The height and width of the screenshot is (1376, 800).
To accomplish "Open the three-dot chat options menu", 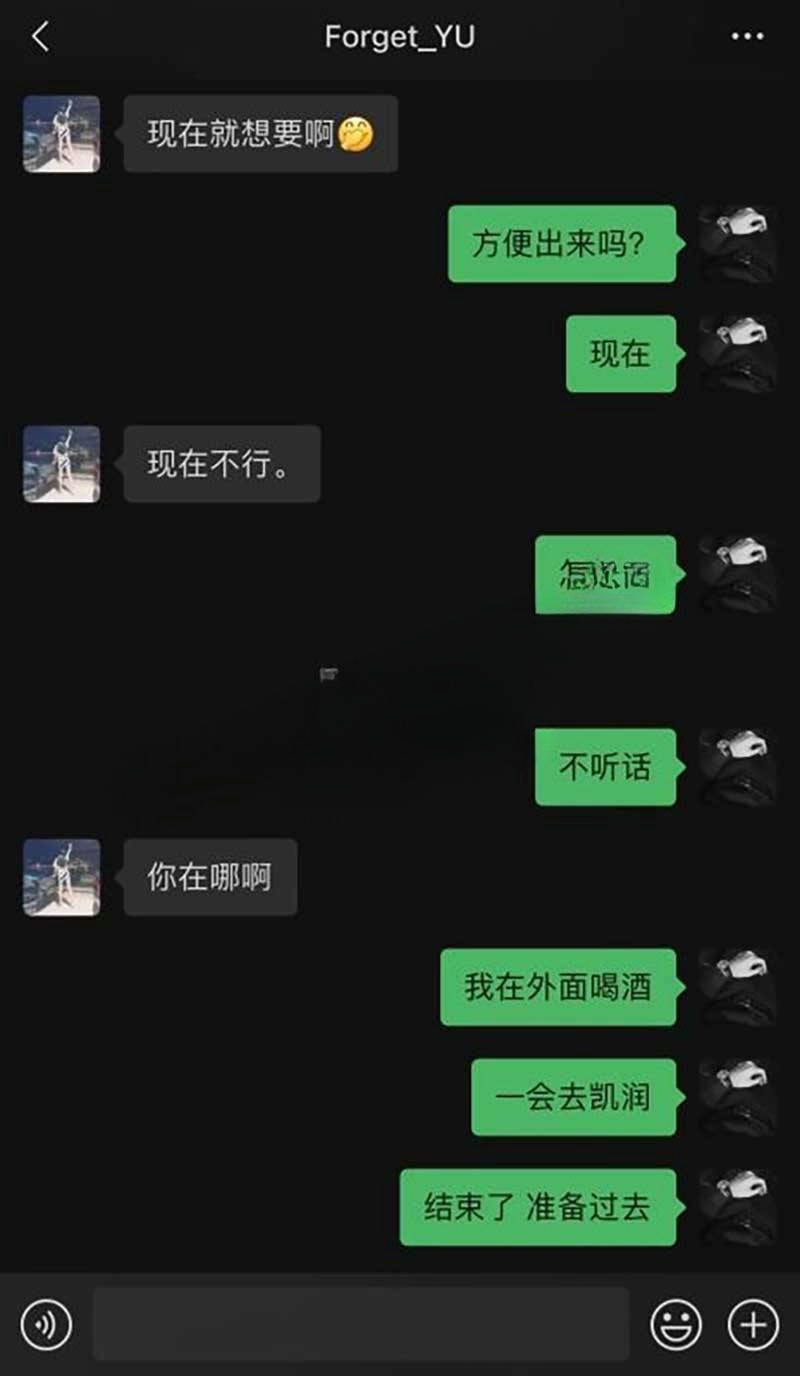I will coord(747,38).
